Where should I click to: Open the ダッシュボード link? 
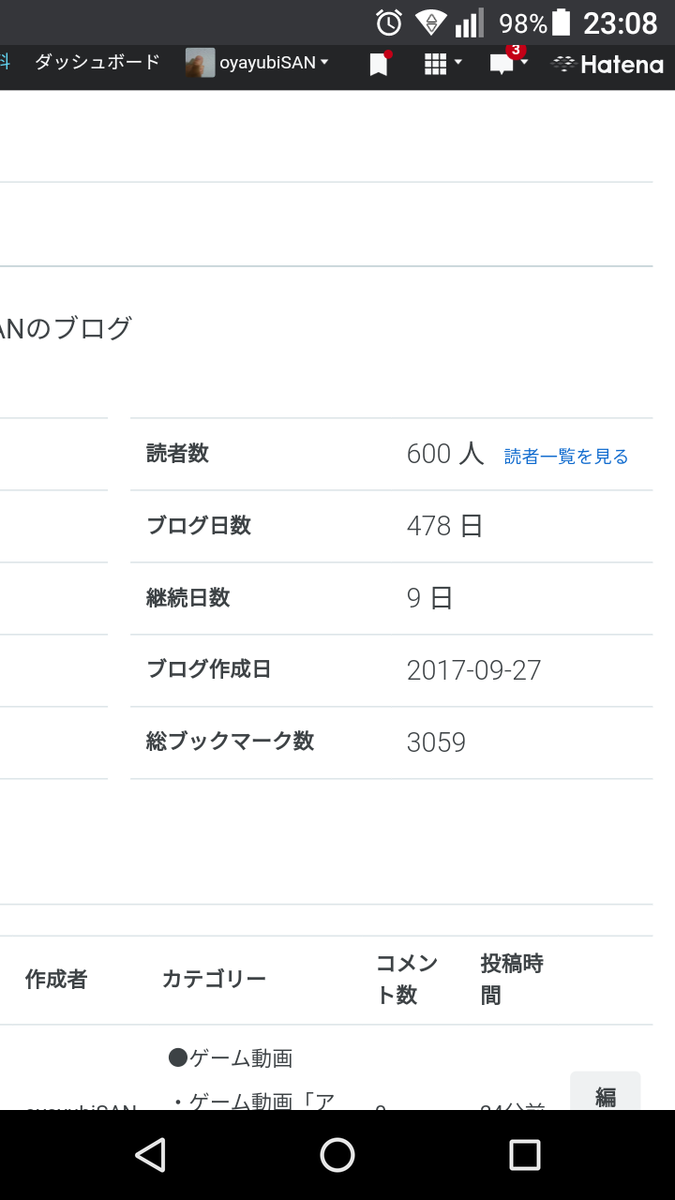pos(97,63)
